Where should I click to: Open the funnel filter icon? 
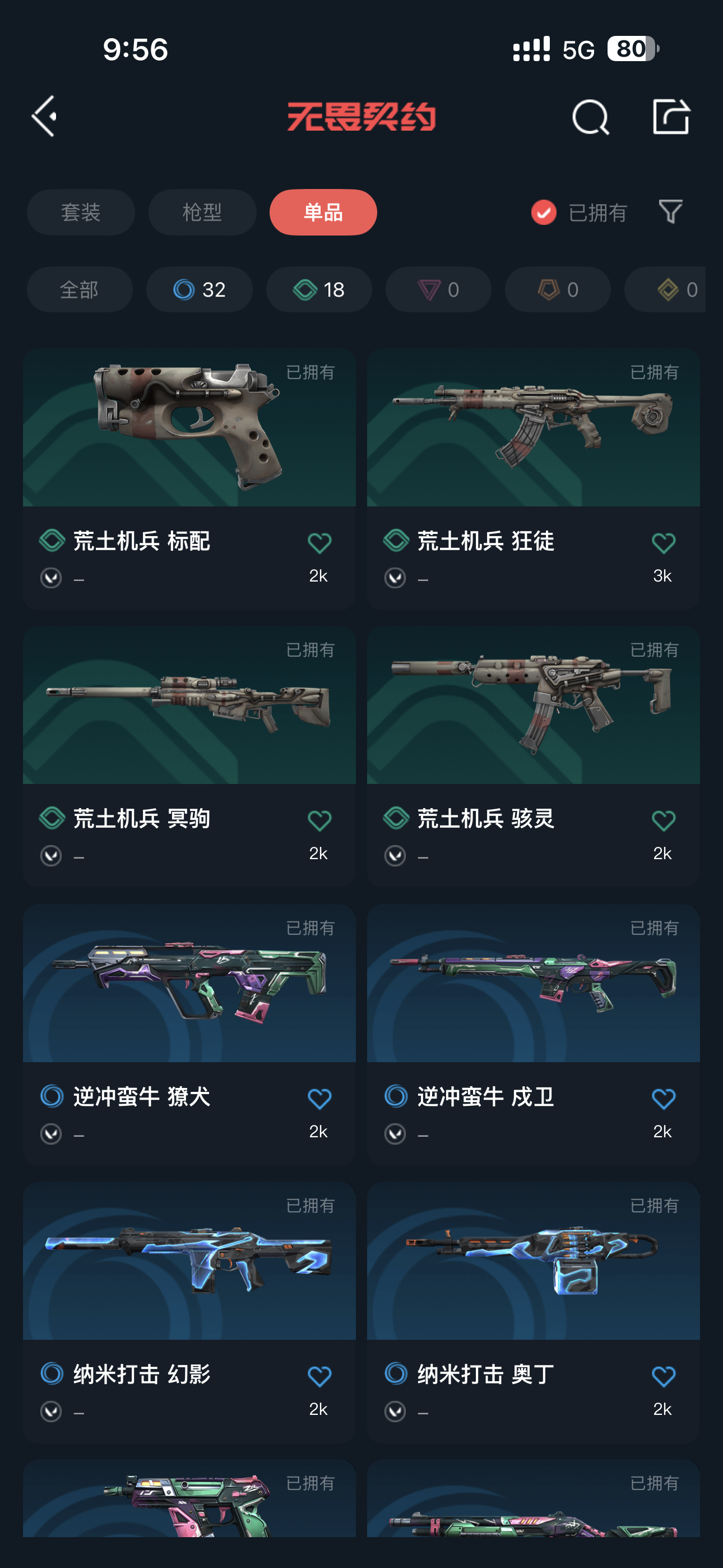[670, 212]
